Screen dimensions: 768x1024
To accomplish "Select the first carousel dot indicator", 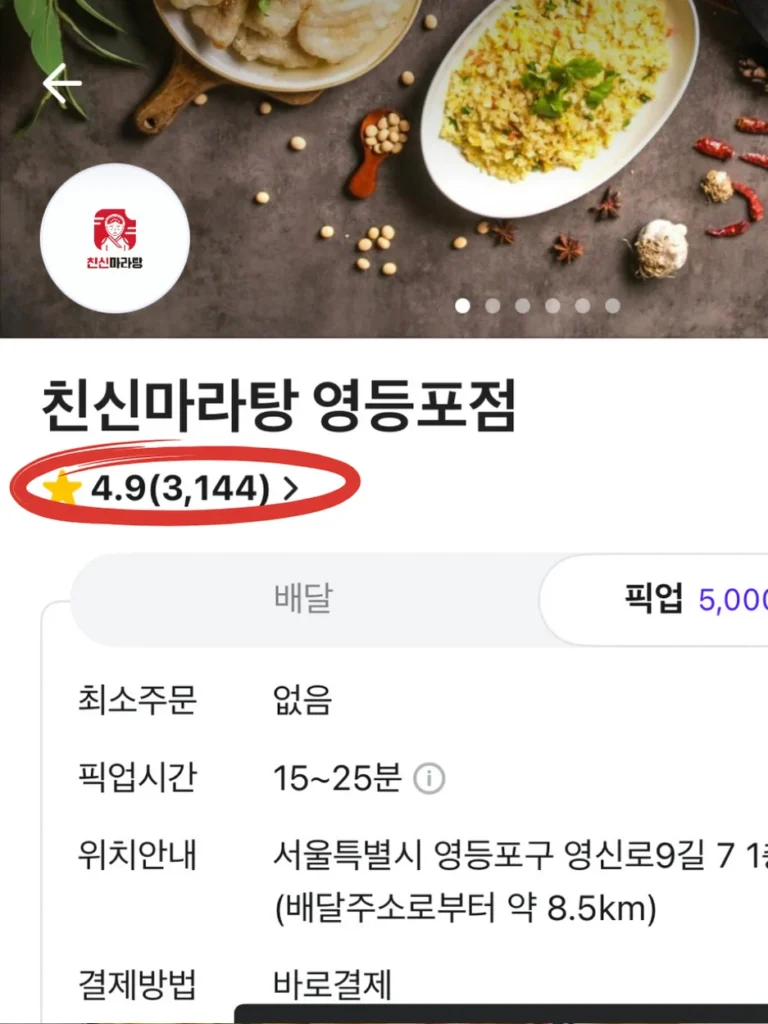I will (462, 305).
